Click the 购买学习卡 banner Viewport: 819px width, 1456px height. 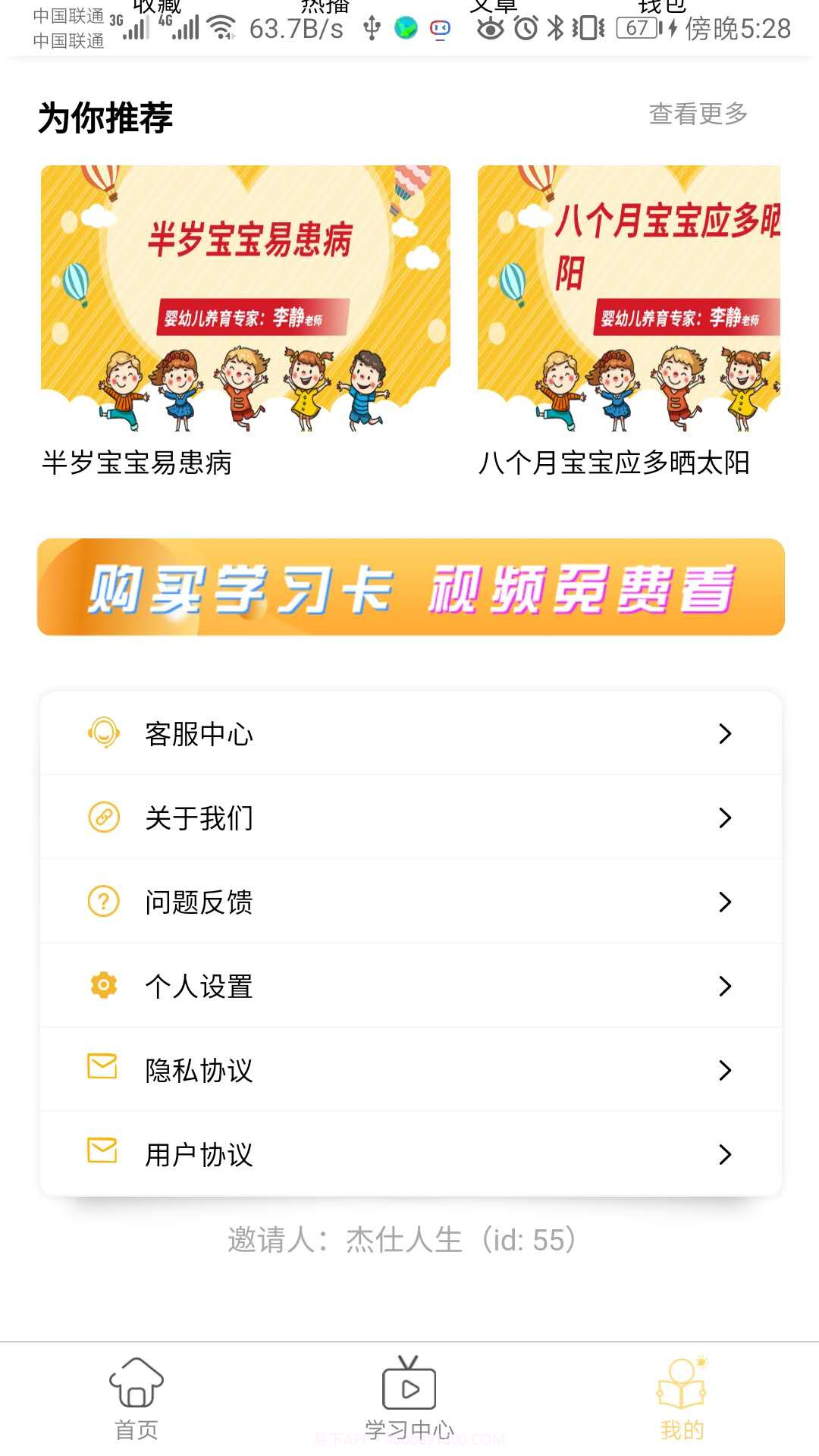(x=409, y=588)
